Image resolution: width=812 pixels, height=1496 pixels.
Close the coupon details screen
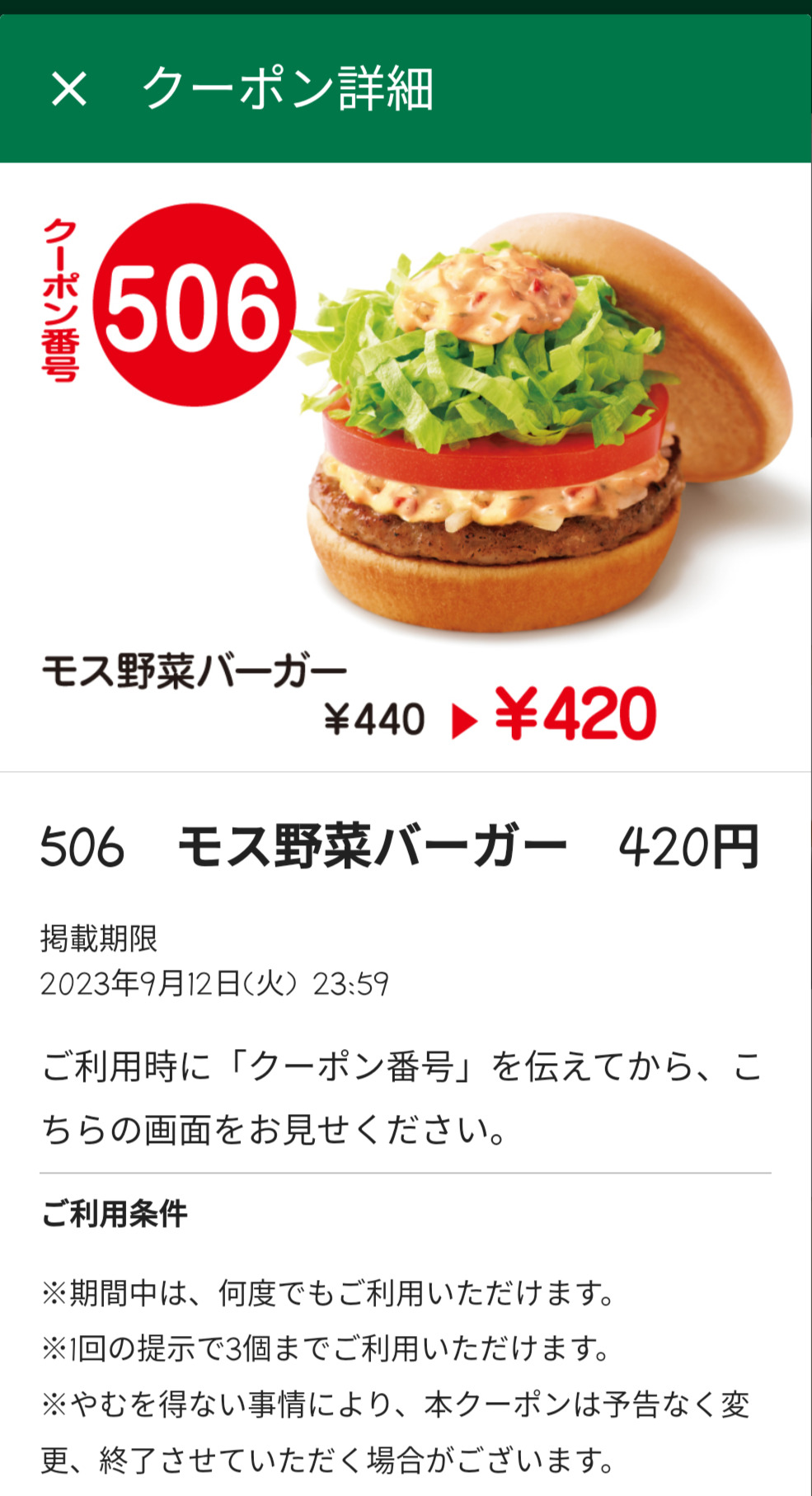(x=68, y=88)
